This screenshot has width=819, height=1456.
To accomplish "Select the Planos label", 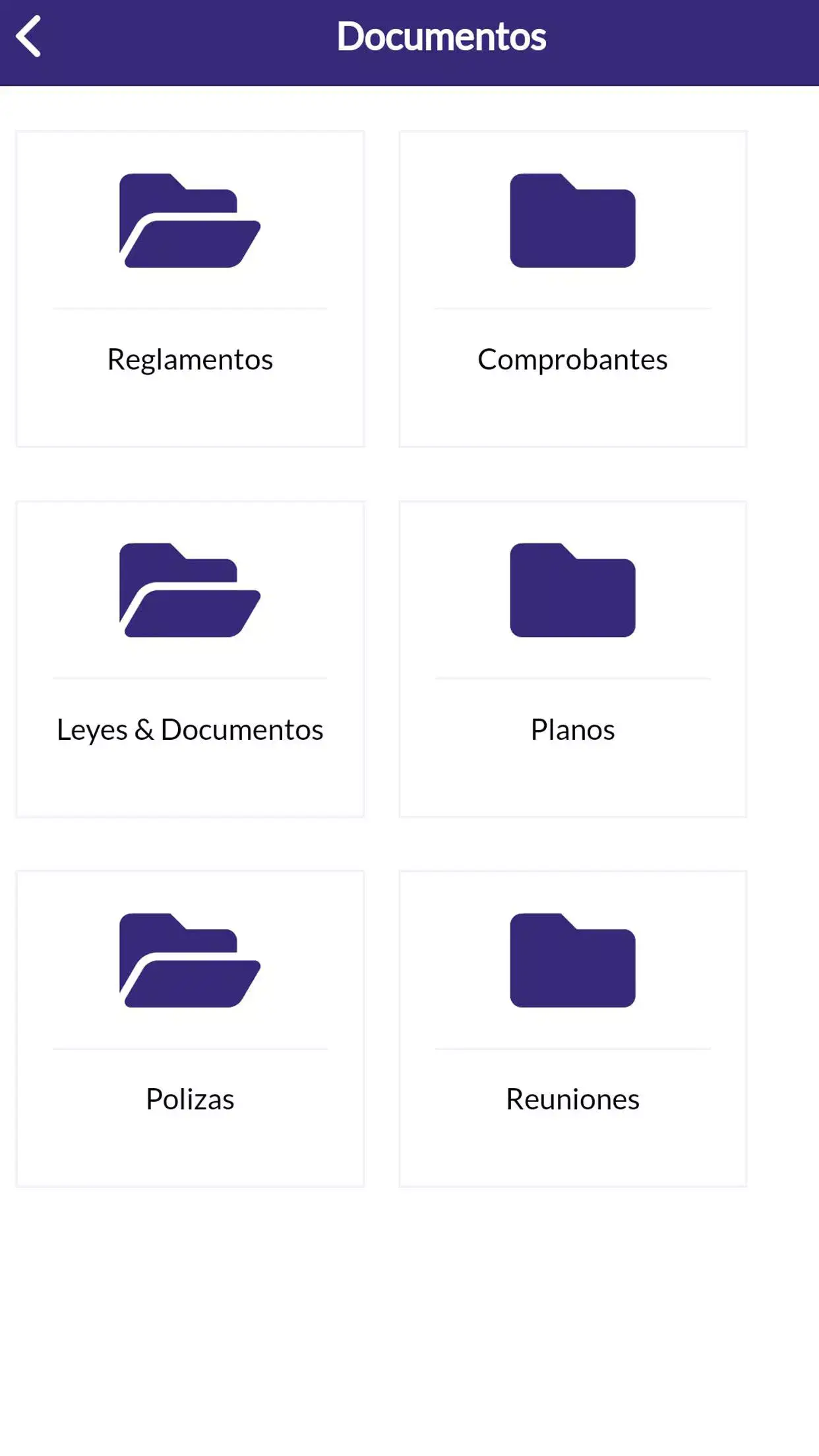I will point(572,729).
